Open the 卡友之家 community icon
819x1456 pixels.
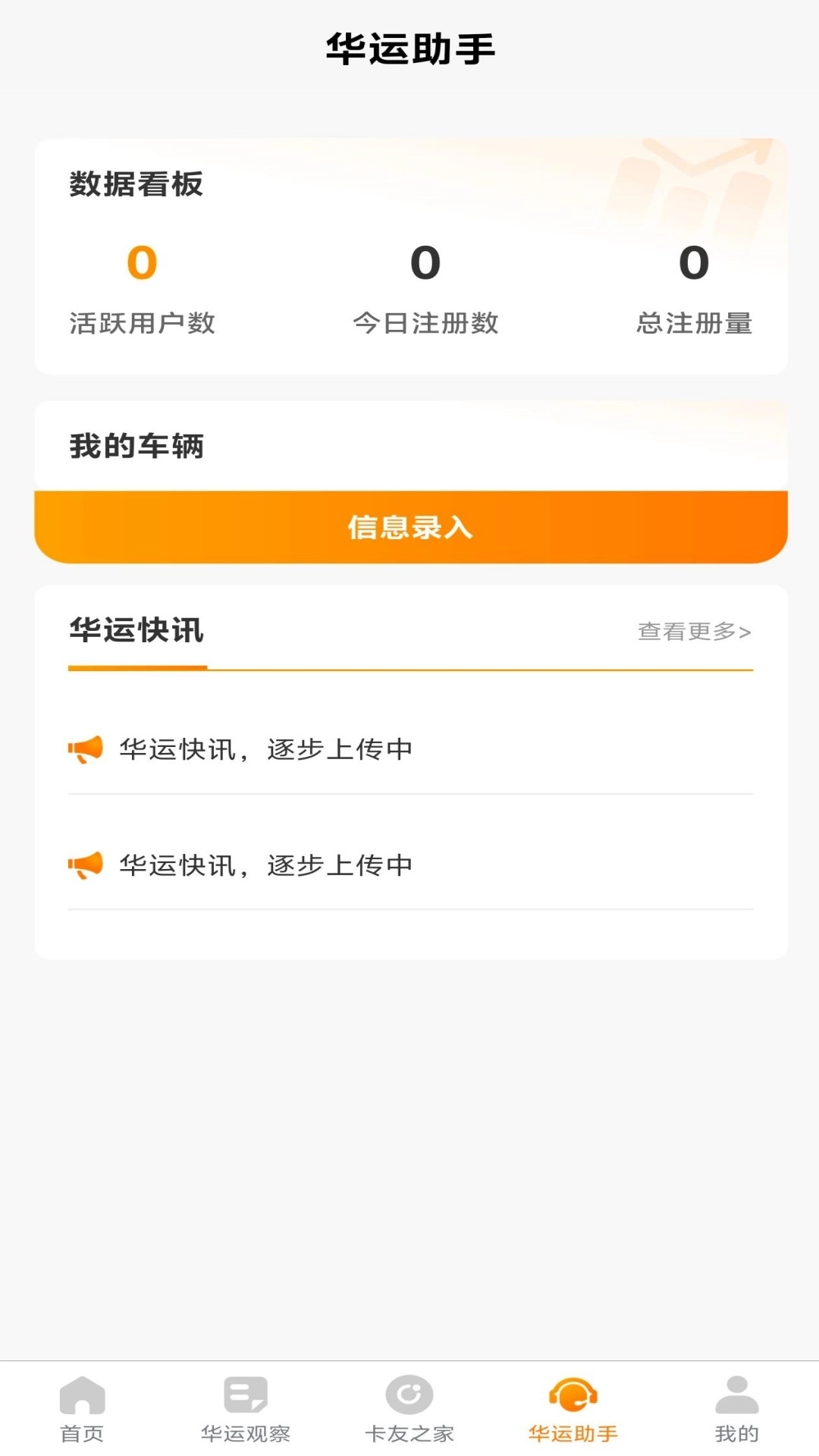(x=409, y=1395)
